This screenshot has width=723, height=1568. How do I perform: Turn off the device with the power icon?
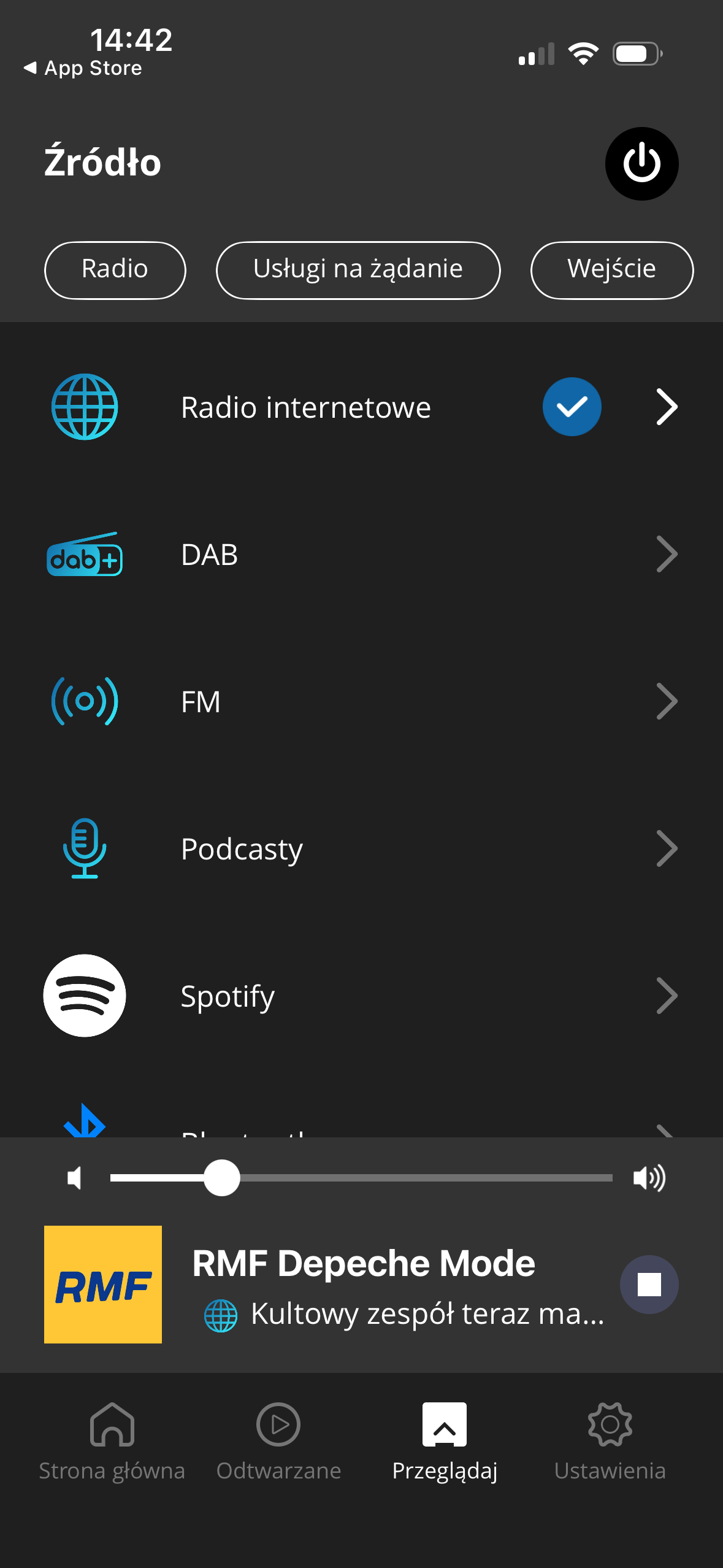click(641, 164)
